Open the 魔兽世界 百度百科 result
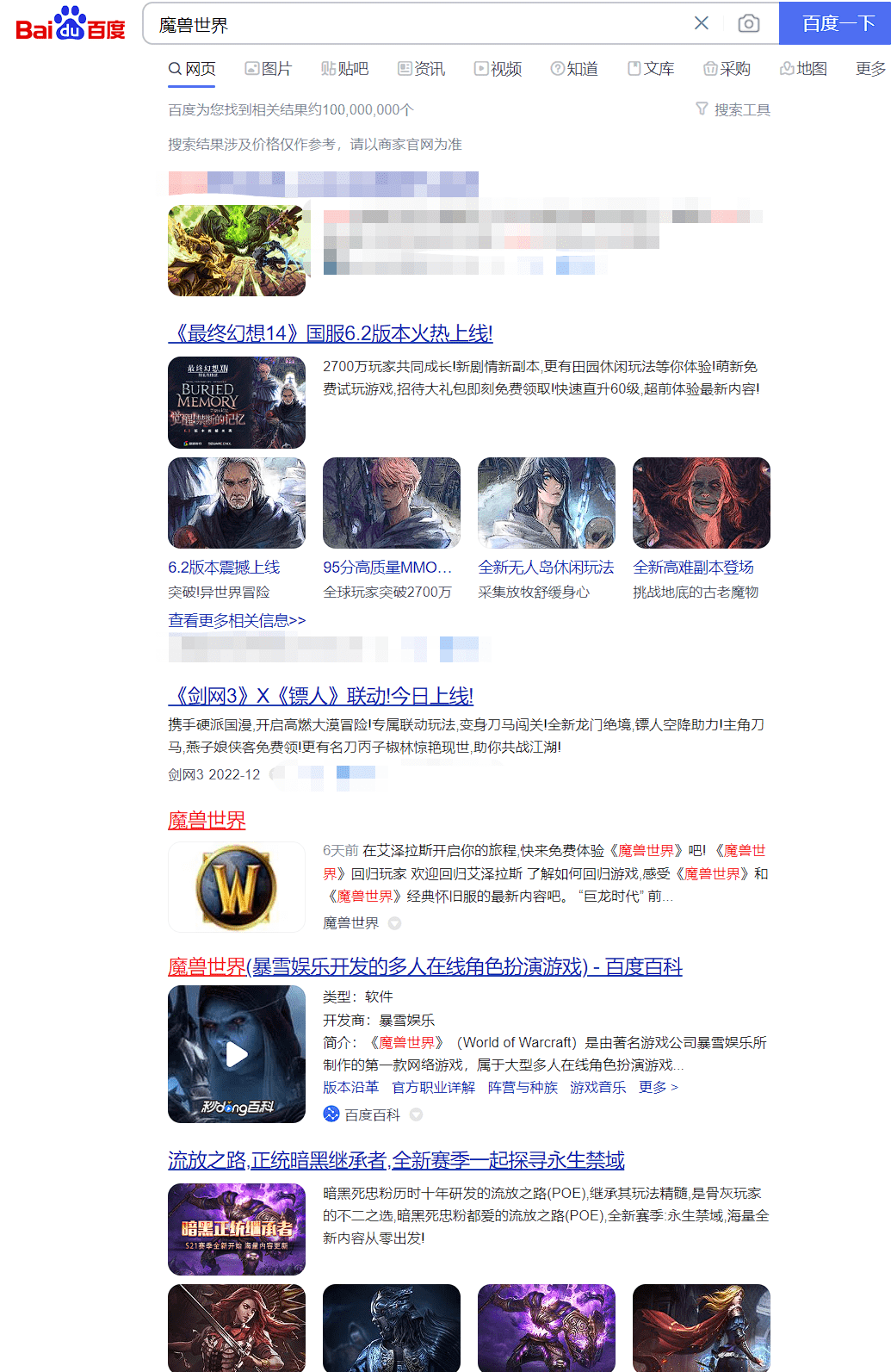 point(424,966)
